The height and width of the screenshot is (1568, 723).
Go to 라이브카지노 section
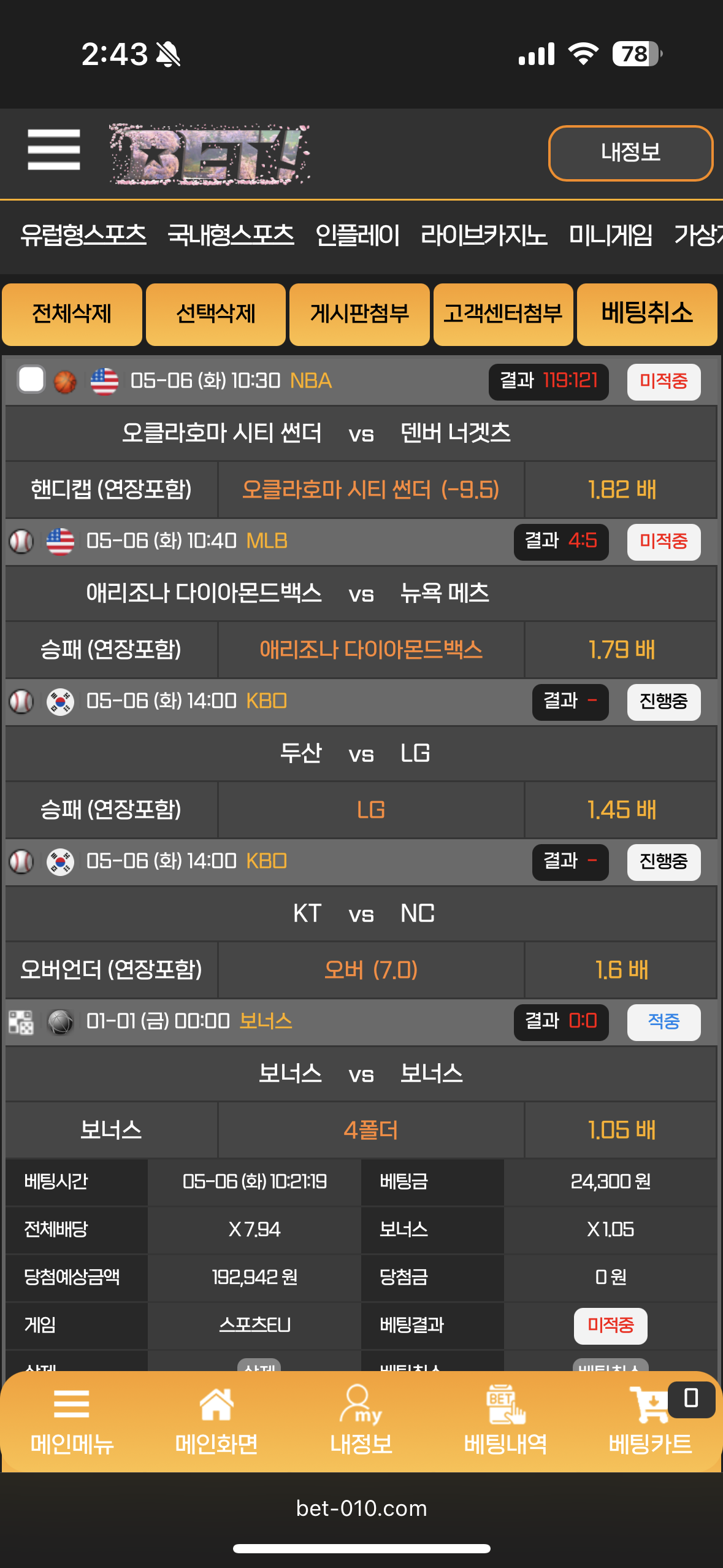coord(483,235)
